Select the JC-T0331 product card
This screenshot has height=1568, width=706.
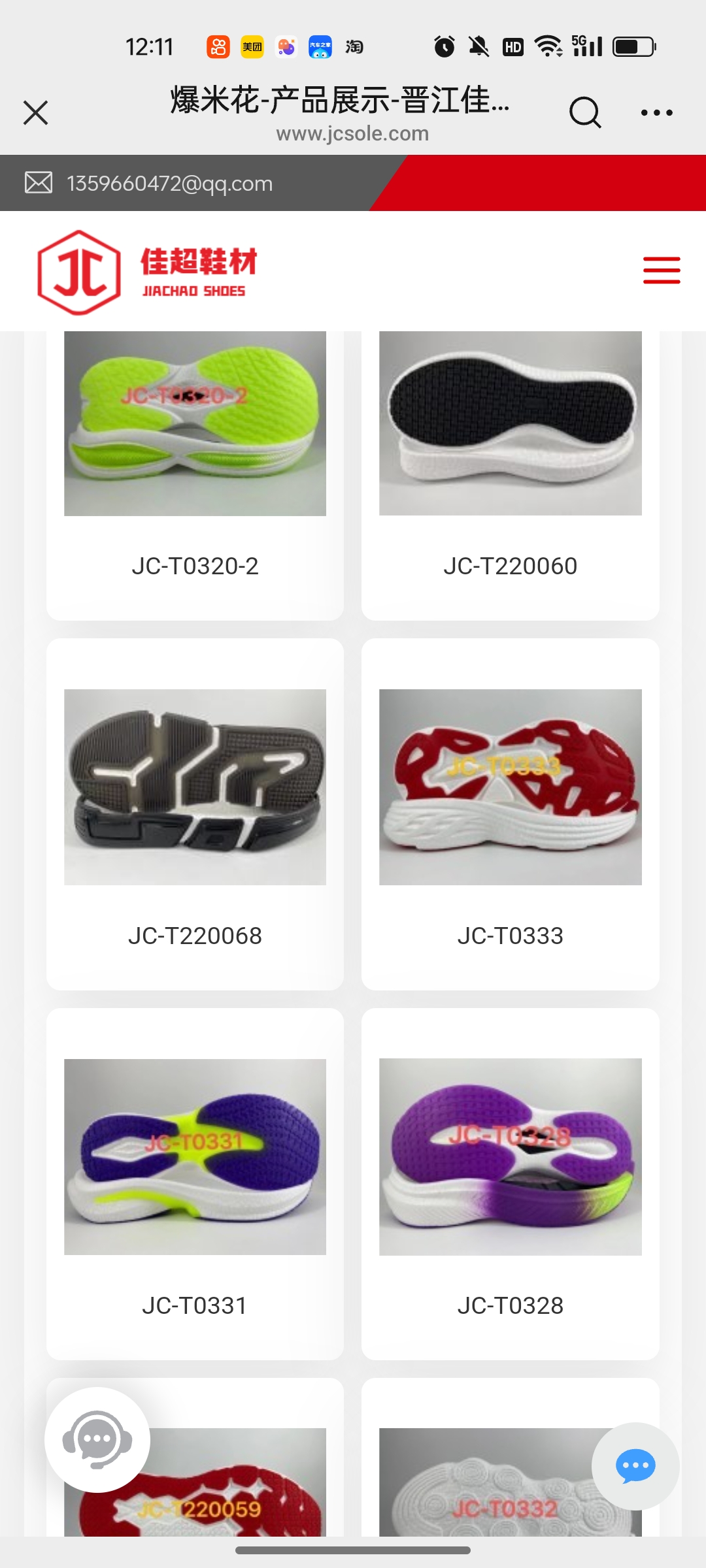pos(195,1183)
